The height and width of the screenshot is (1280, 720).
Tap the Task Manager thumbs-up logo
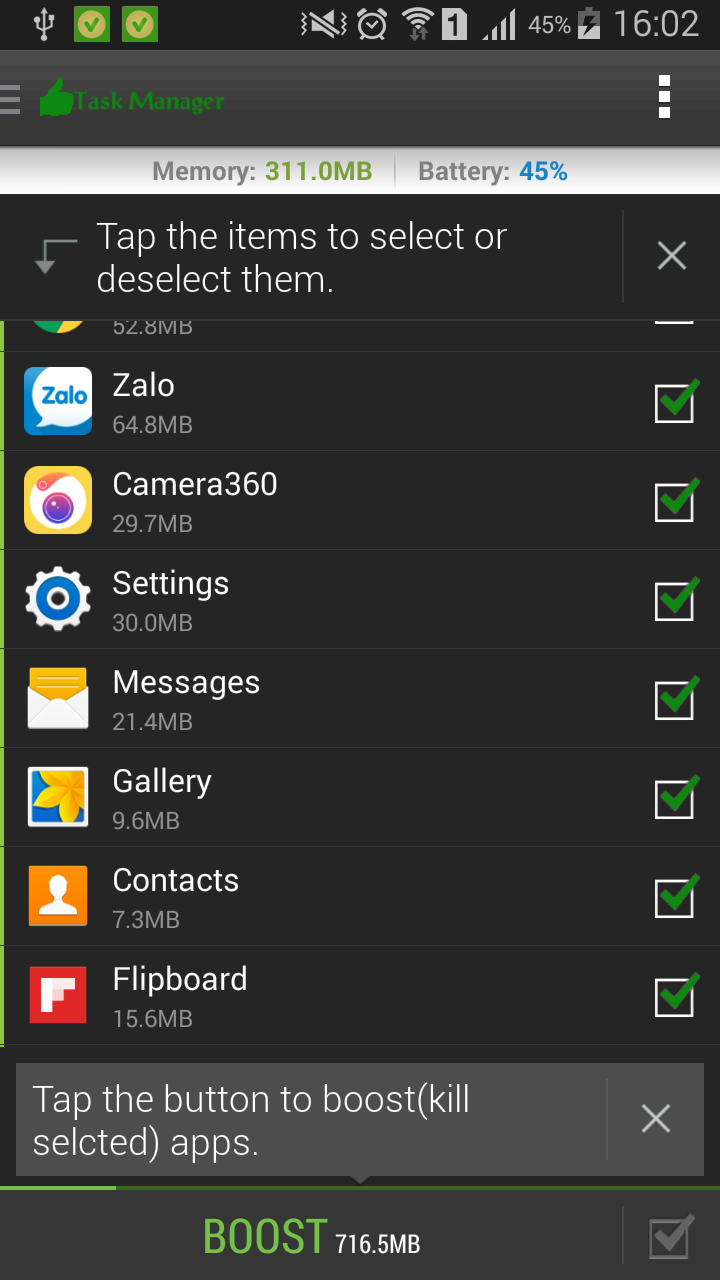click(x=60, y=97)
